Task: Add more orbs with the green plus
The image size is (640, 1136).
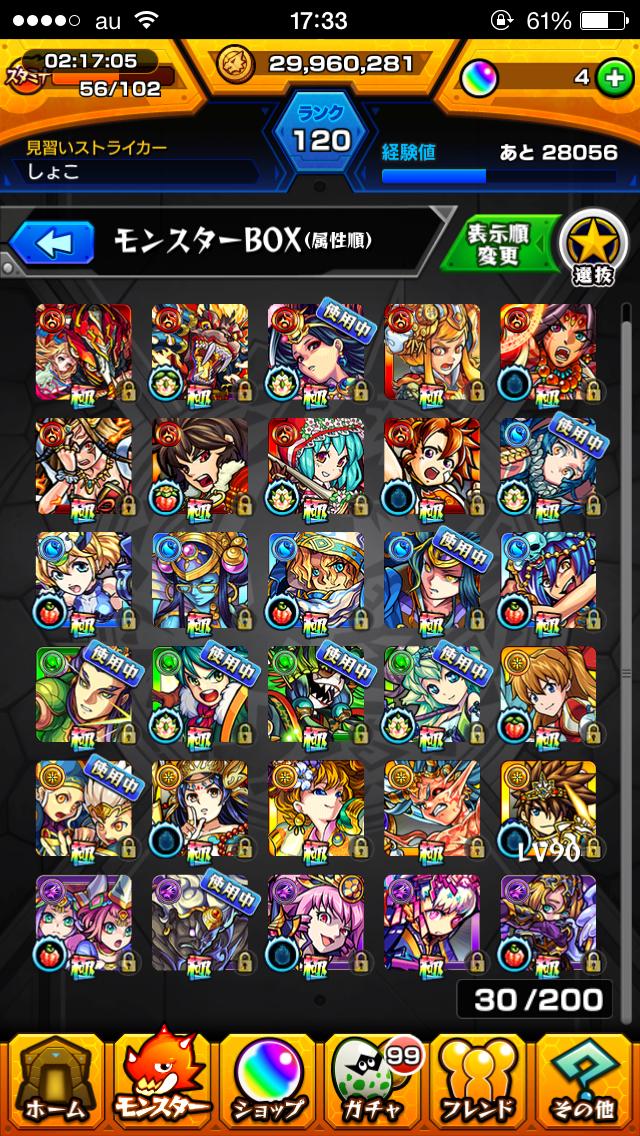Action: (x=612, y=77)
